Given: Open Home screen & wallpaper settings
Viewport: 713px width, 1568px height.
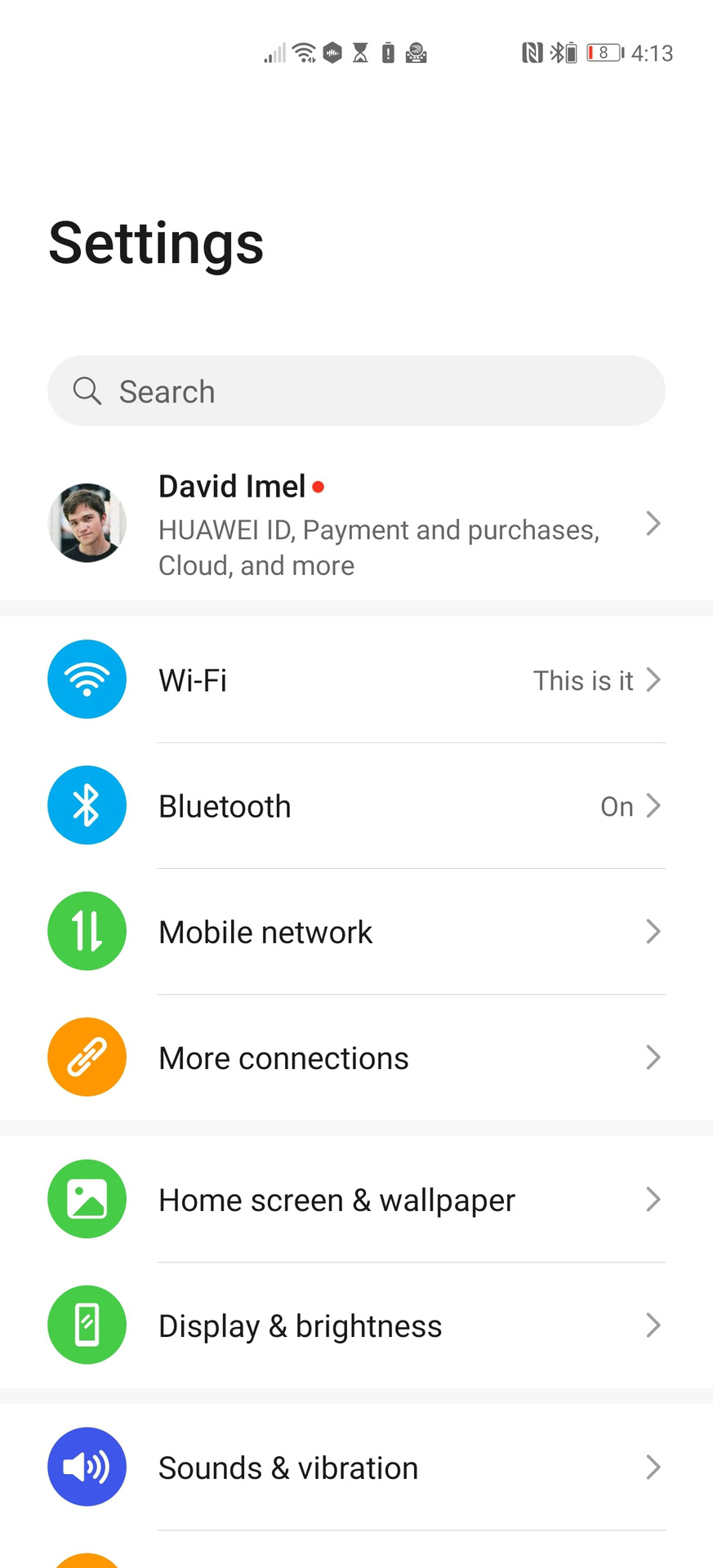Looking at the screenshot, I should pyautogui.click(x=356, y=1200).
